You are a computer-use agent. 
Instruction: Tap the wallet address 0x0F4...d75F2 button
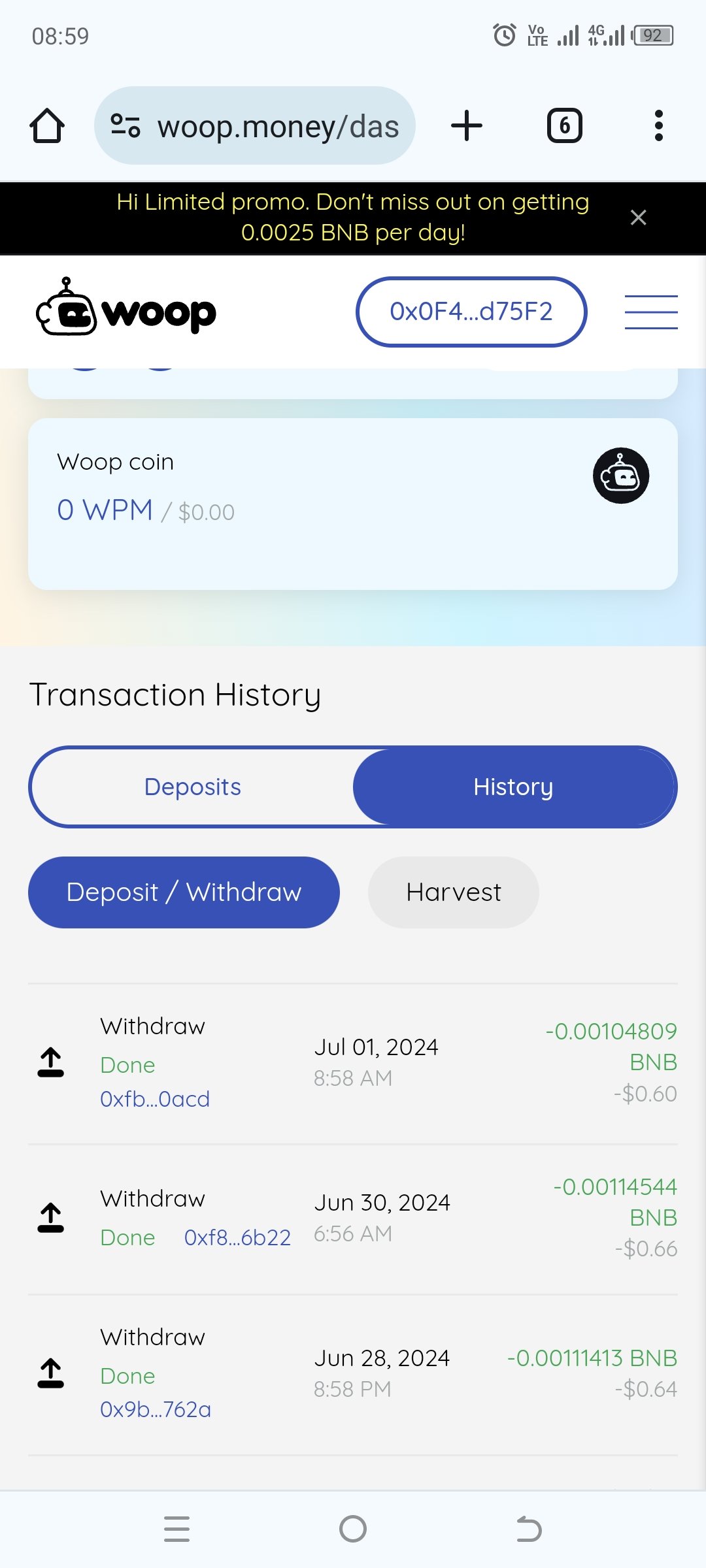coord(471,312)
